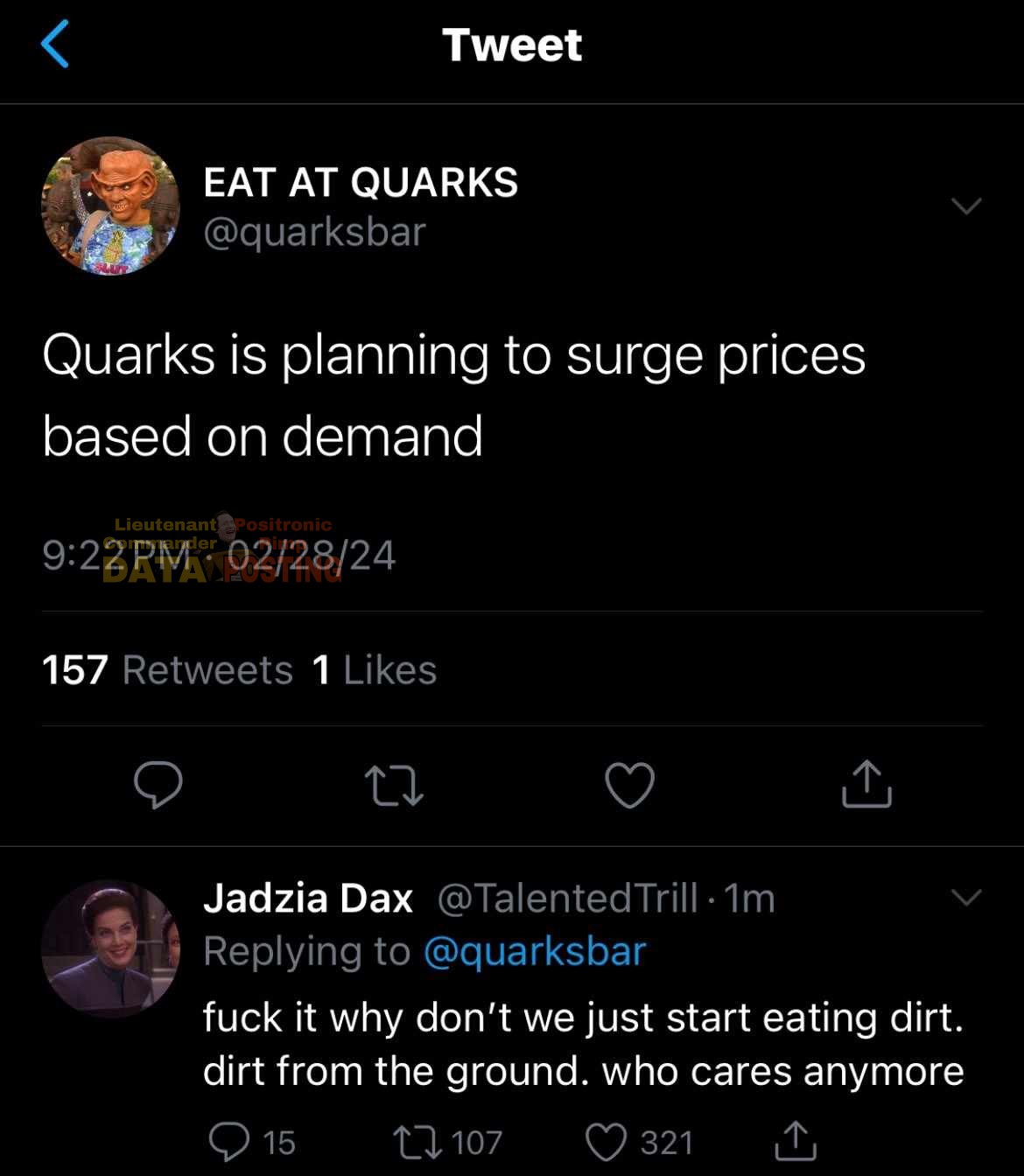Comment on Jadzia Dax's reply
The height and width of the screenshot is (1176, 1024).
pos(229,1142)
